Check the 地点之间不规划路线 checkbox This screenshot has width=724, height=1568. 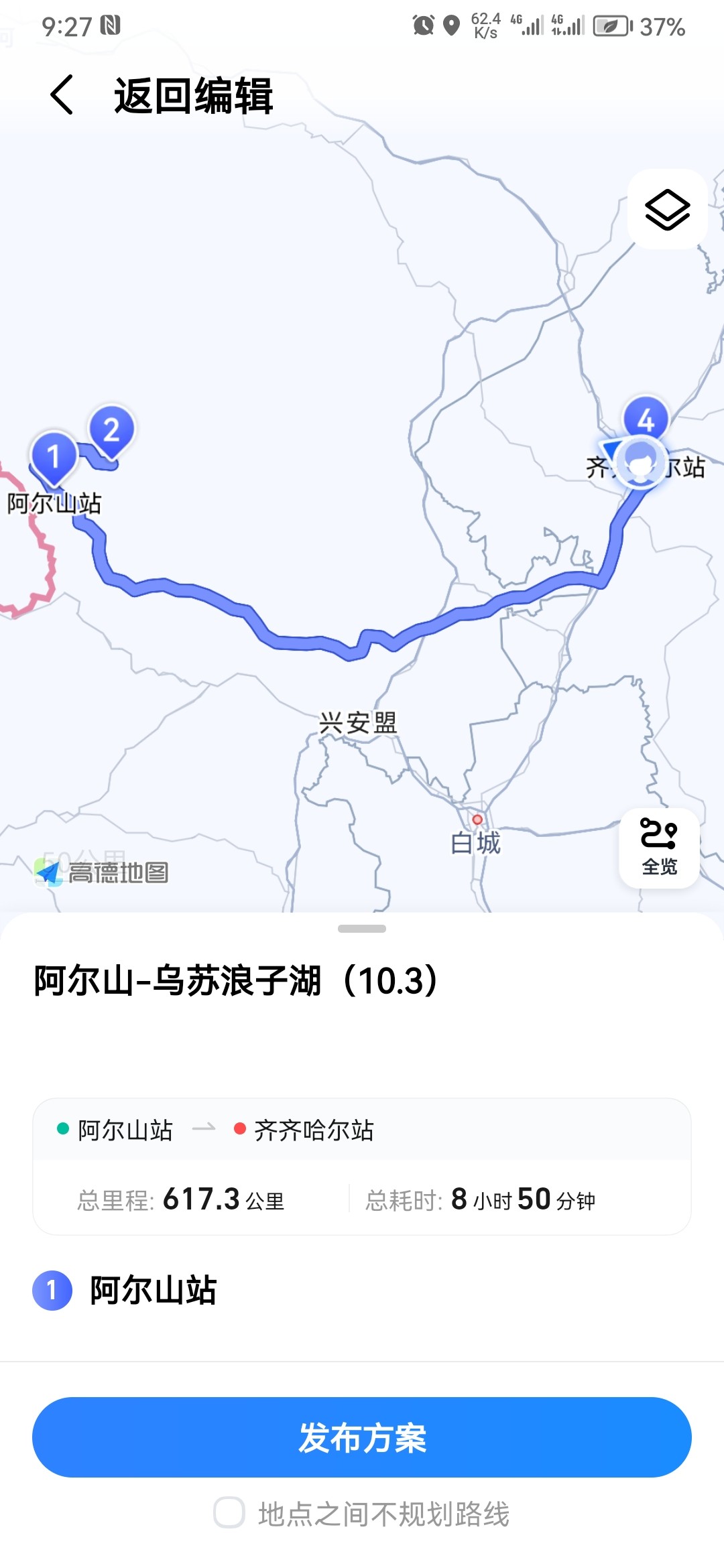[x=229, y=1513]
